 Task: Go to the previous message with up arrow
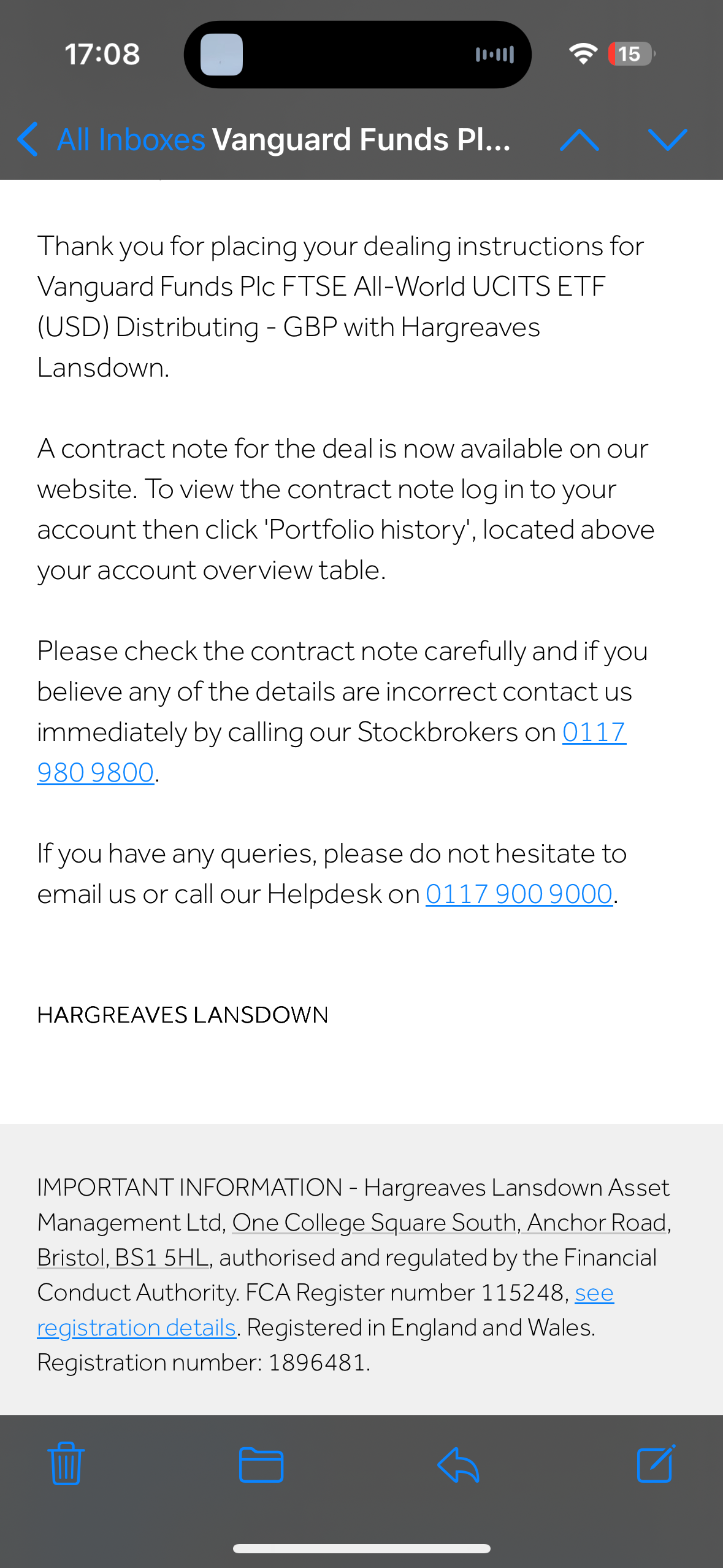580,140
